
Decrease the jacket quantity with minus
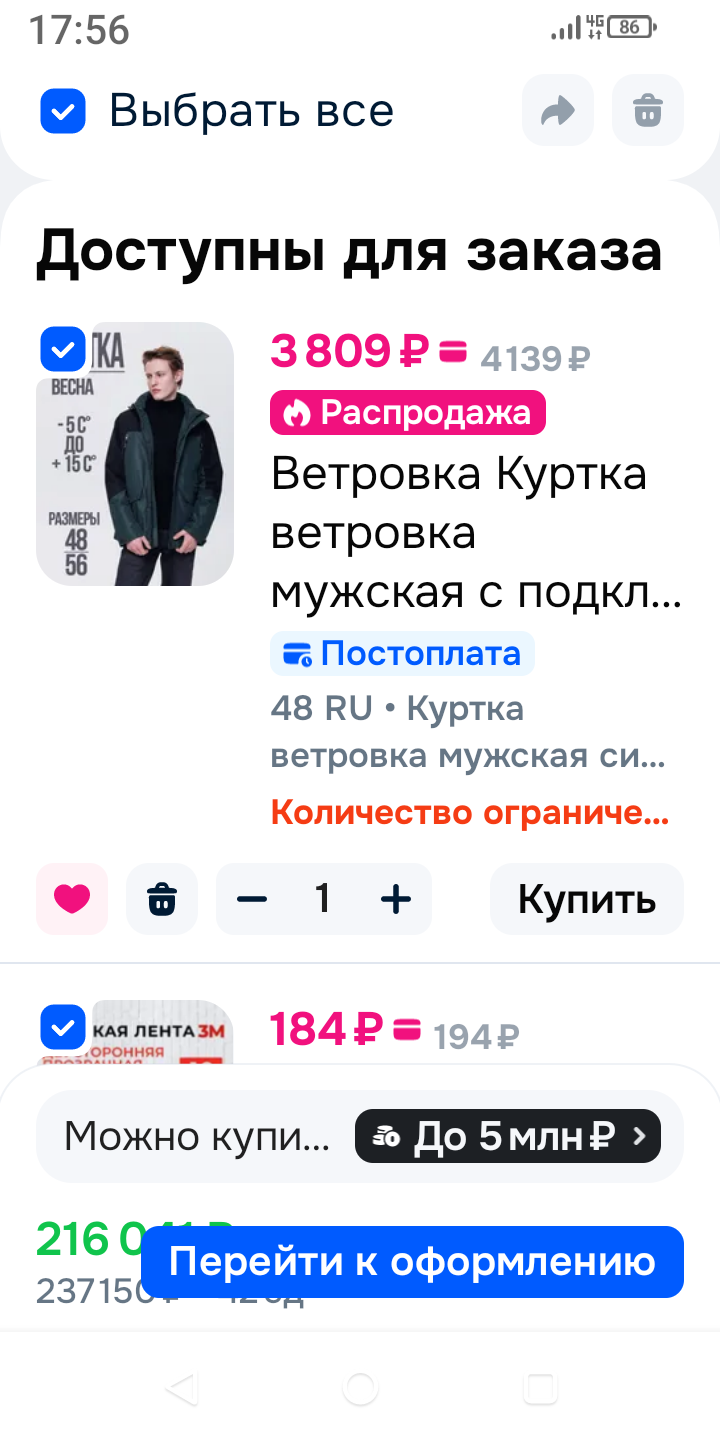tap(252, 899)
